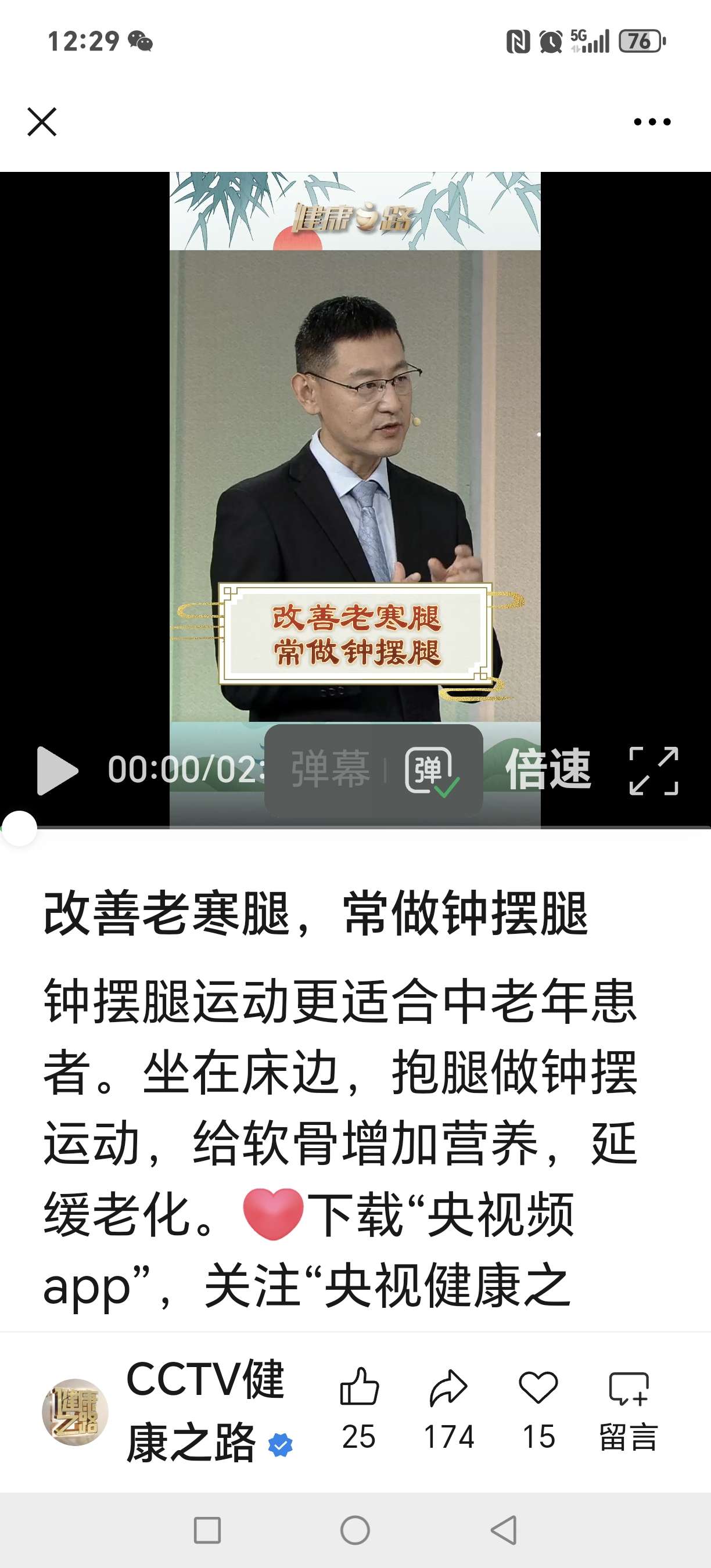Go to the home screen via circle button

(x=355, y=1530)
